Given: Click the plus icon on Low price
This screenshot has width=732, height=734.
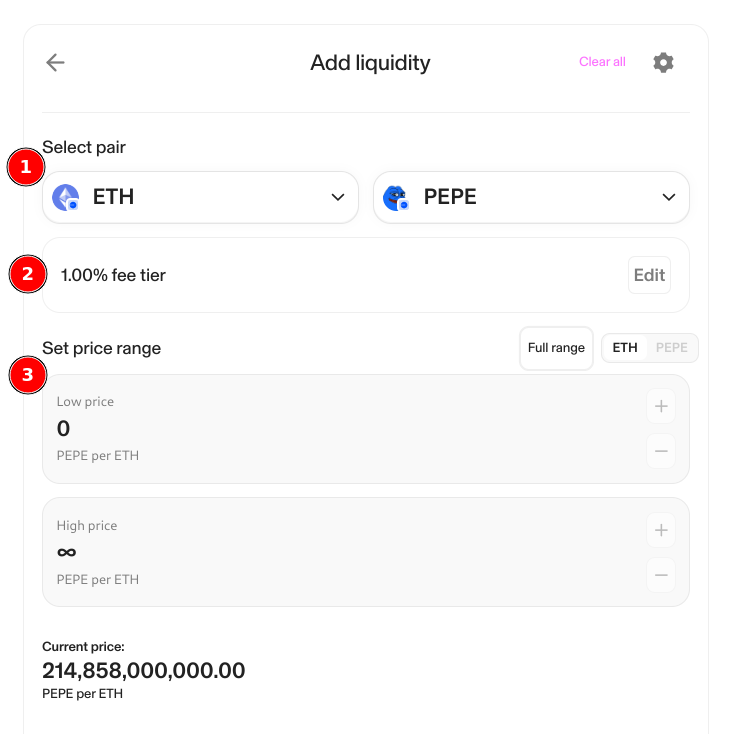Looking at the screenshot, I should coord(661,406).
